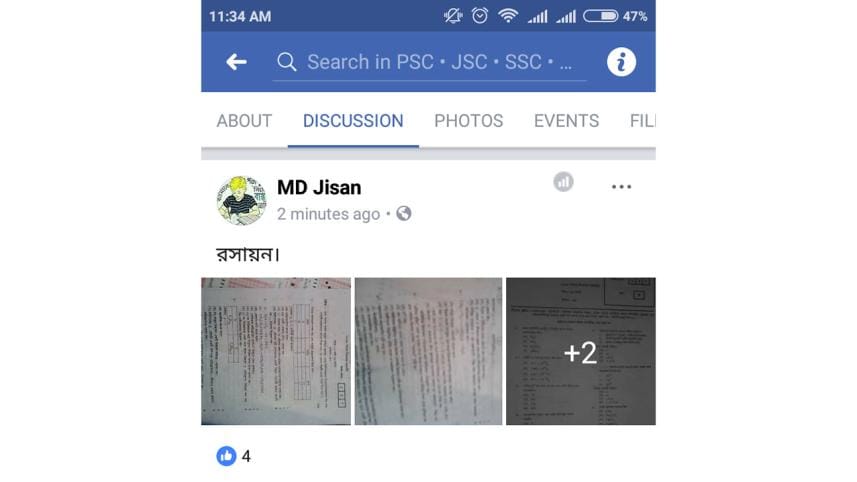The height and width of the screenshot is (482, 857).
Task: Open the Events tab
Action: (566, 121)
